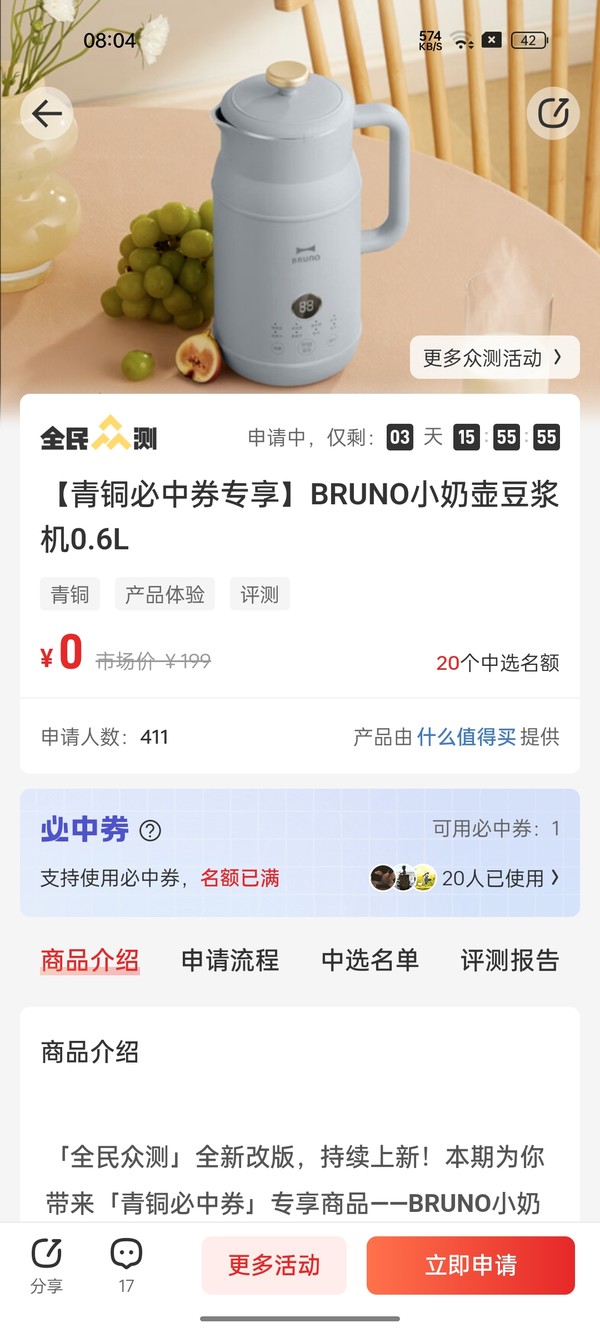The image size is (600, 1333).
Task: Switch to the 商品介绍 tab
Action: [90, 960]
